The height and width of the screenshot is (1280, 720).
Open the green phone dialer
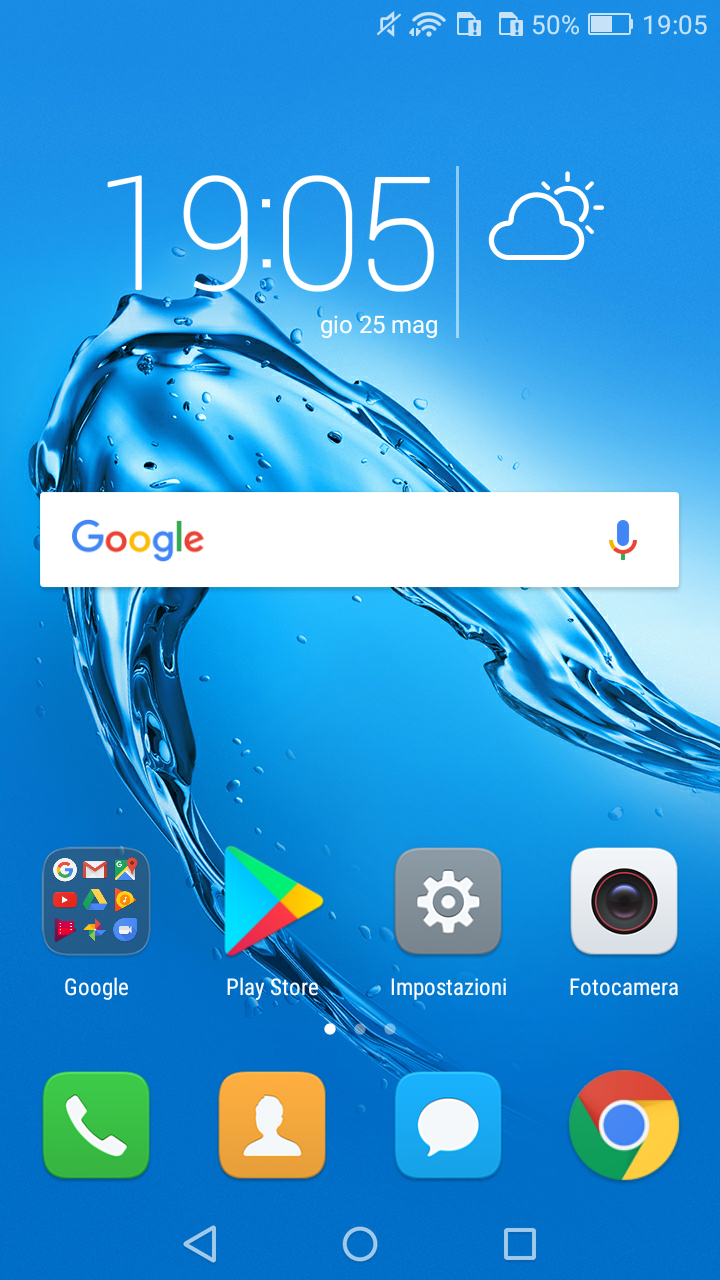click(96, 1125)
